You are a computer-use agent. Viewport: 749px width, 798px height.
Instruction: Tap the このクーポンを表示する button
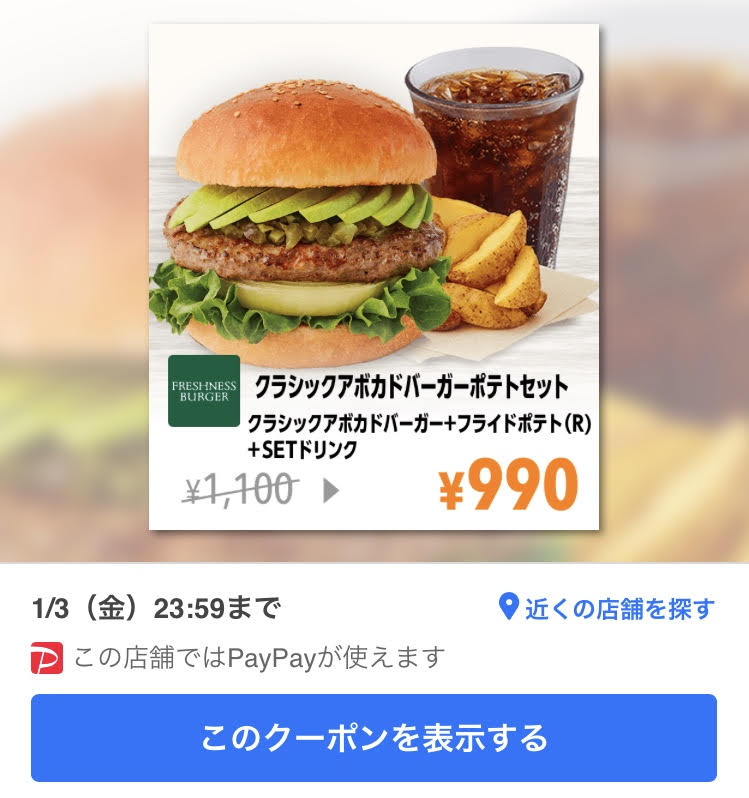coord(374,738)
